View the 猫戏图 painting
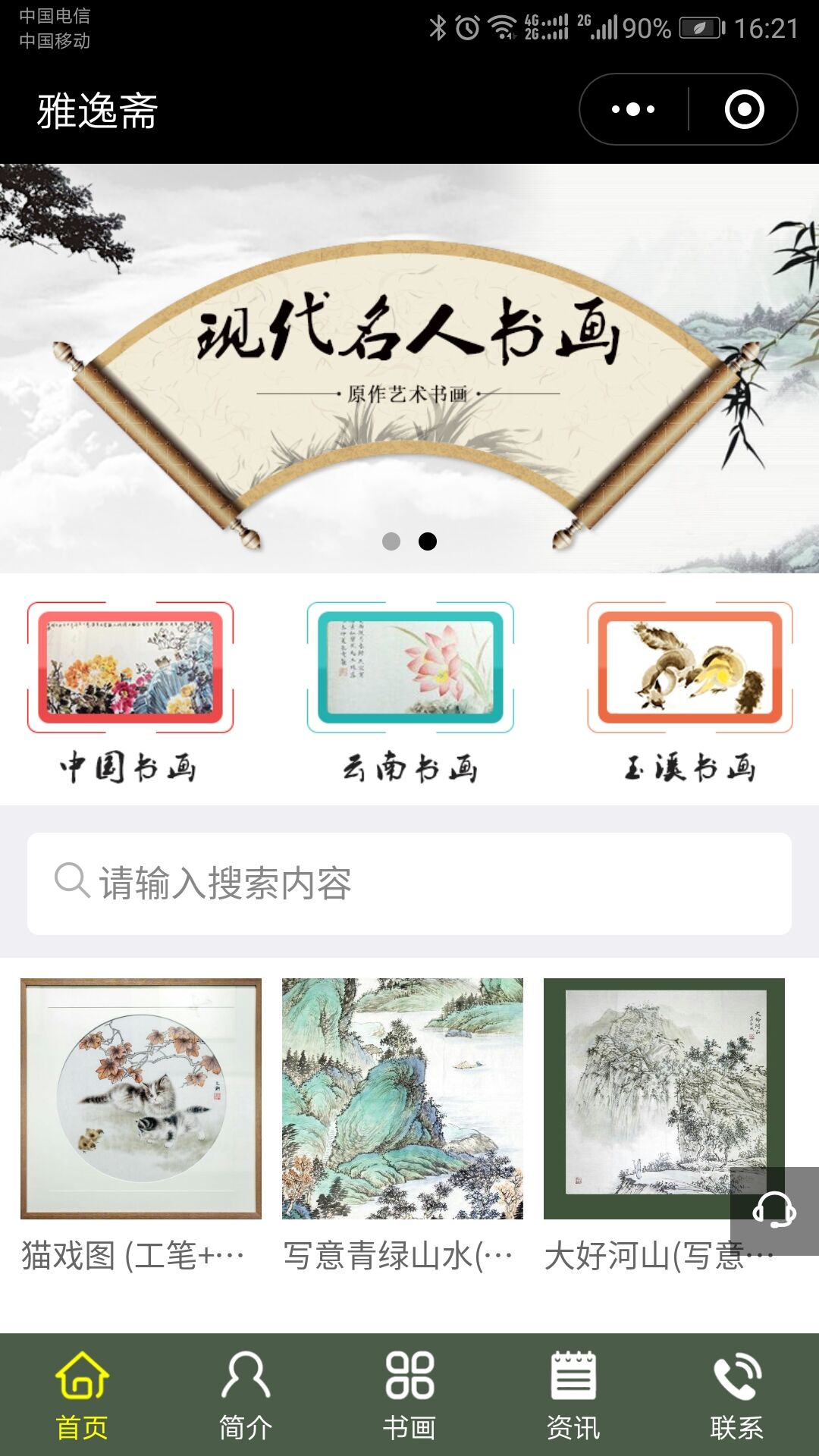Image resolution: width=819 pixels, height=1456 pixels. pos(141,1099)
